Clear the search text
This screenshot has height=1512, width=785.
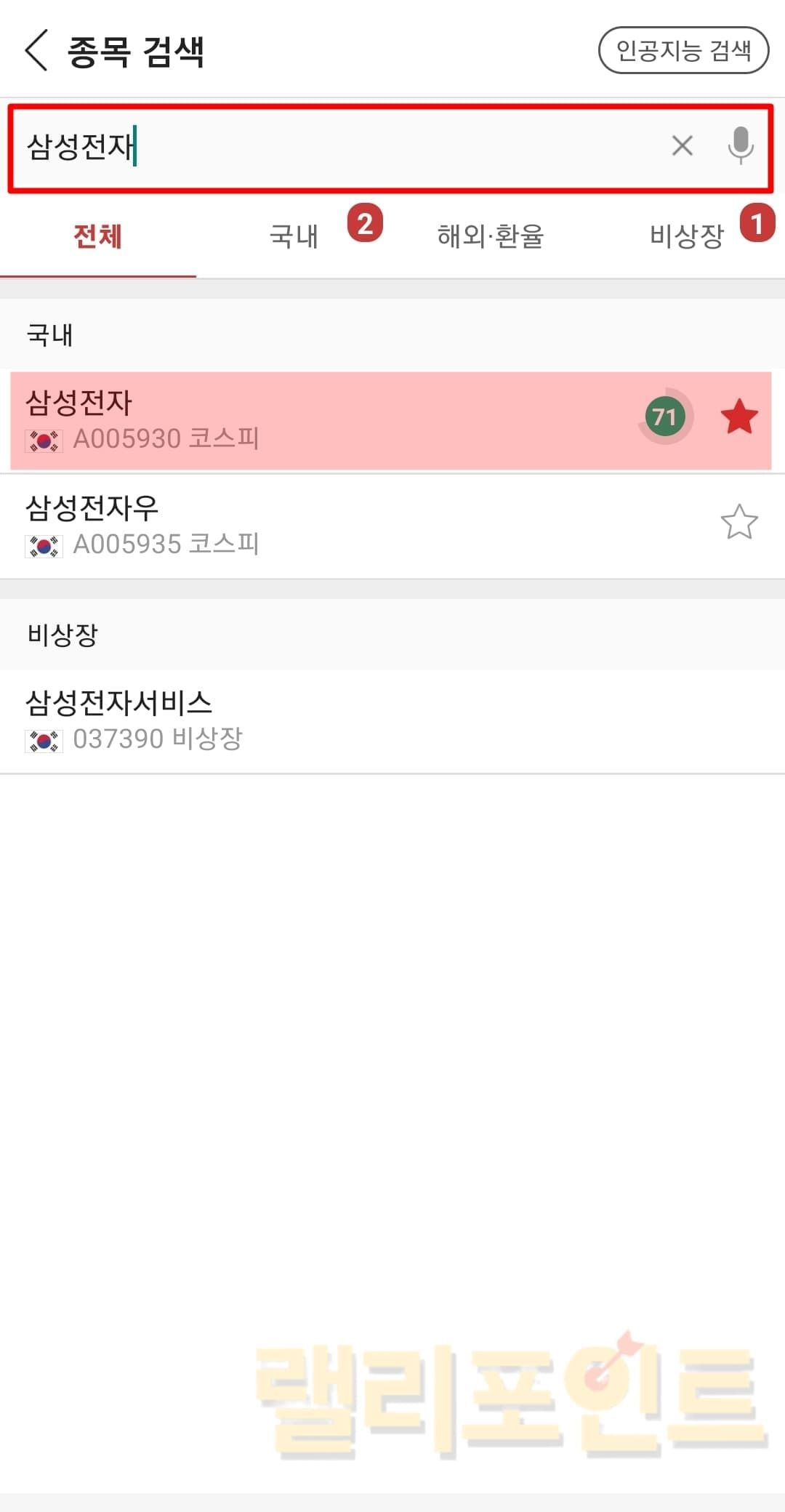click(x=682, y=146)
